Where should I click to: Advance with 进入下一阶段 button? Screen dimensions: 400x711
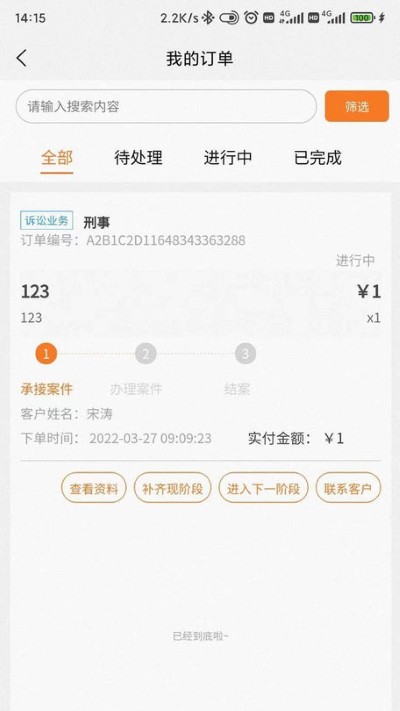[263, 488]
